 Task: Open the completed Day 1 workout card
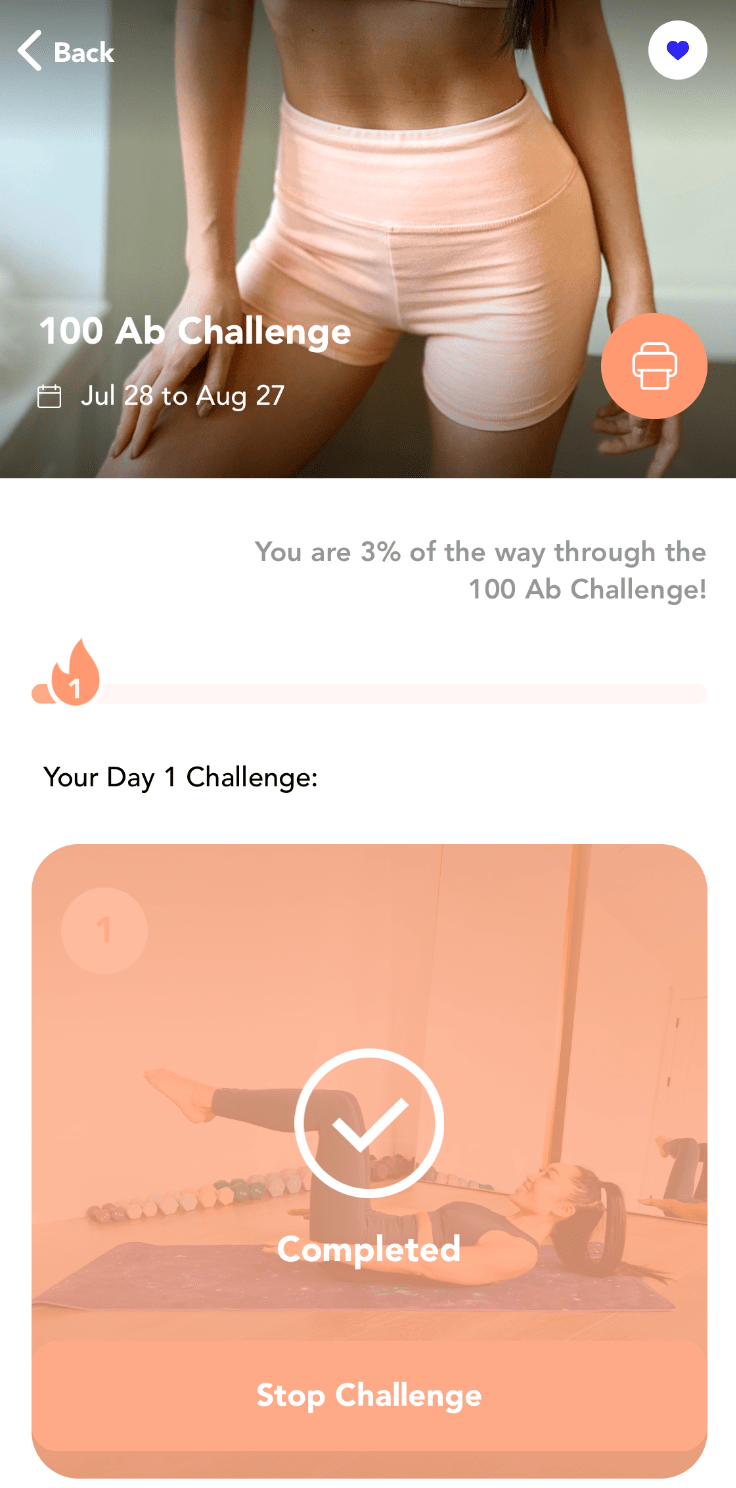tap(369, 1092)
